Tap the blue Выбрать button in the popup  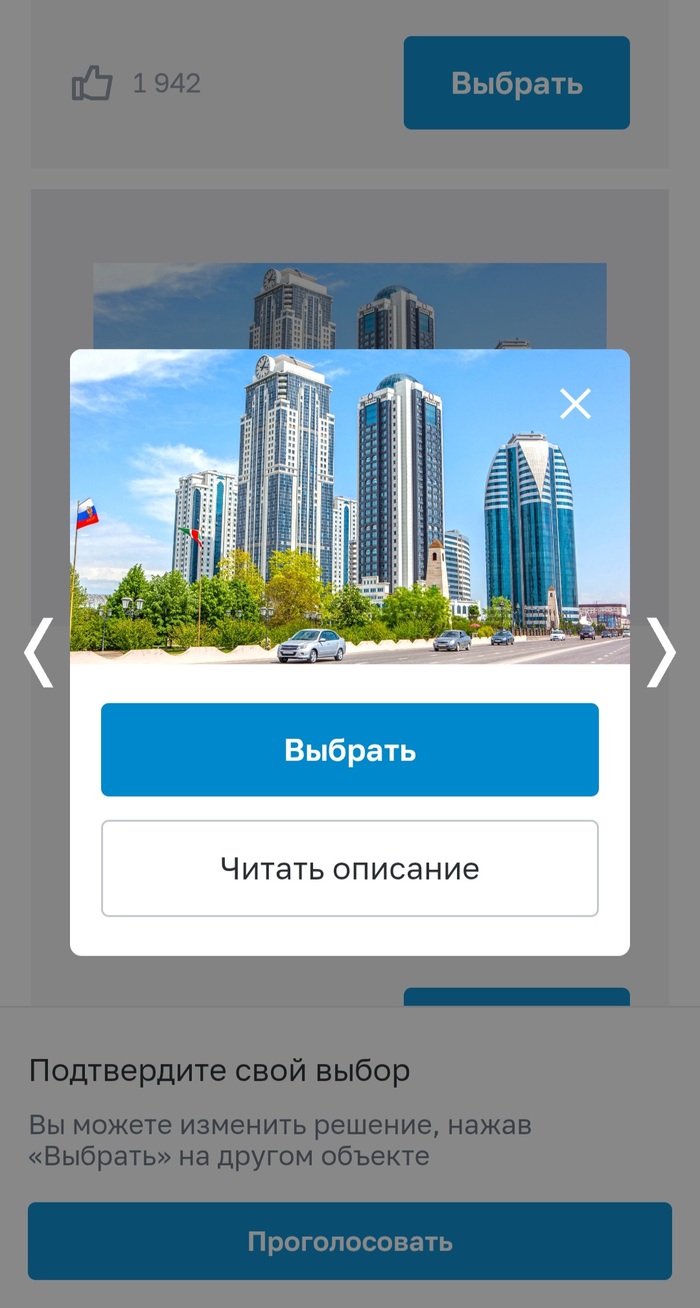pyautogui.click(x=350, y=750)
